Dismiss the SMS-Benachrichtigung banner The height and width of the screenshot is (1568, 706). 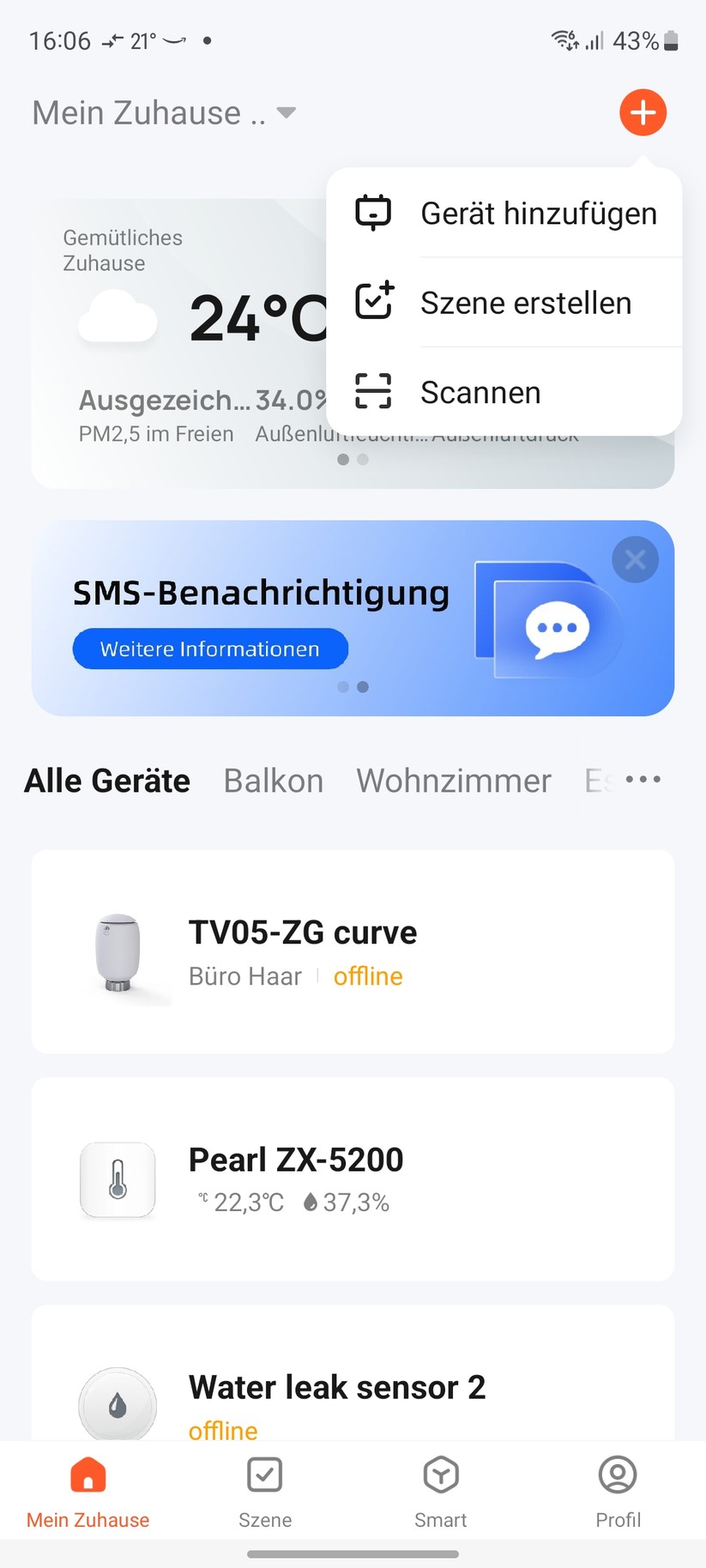coord(635,559)
